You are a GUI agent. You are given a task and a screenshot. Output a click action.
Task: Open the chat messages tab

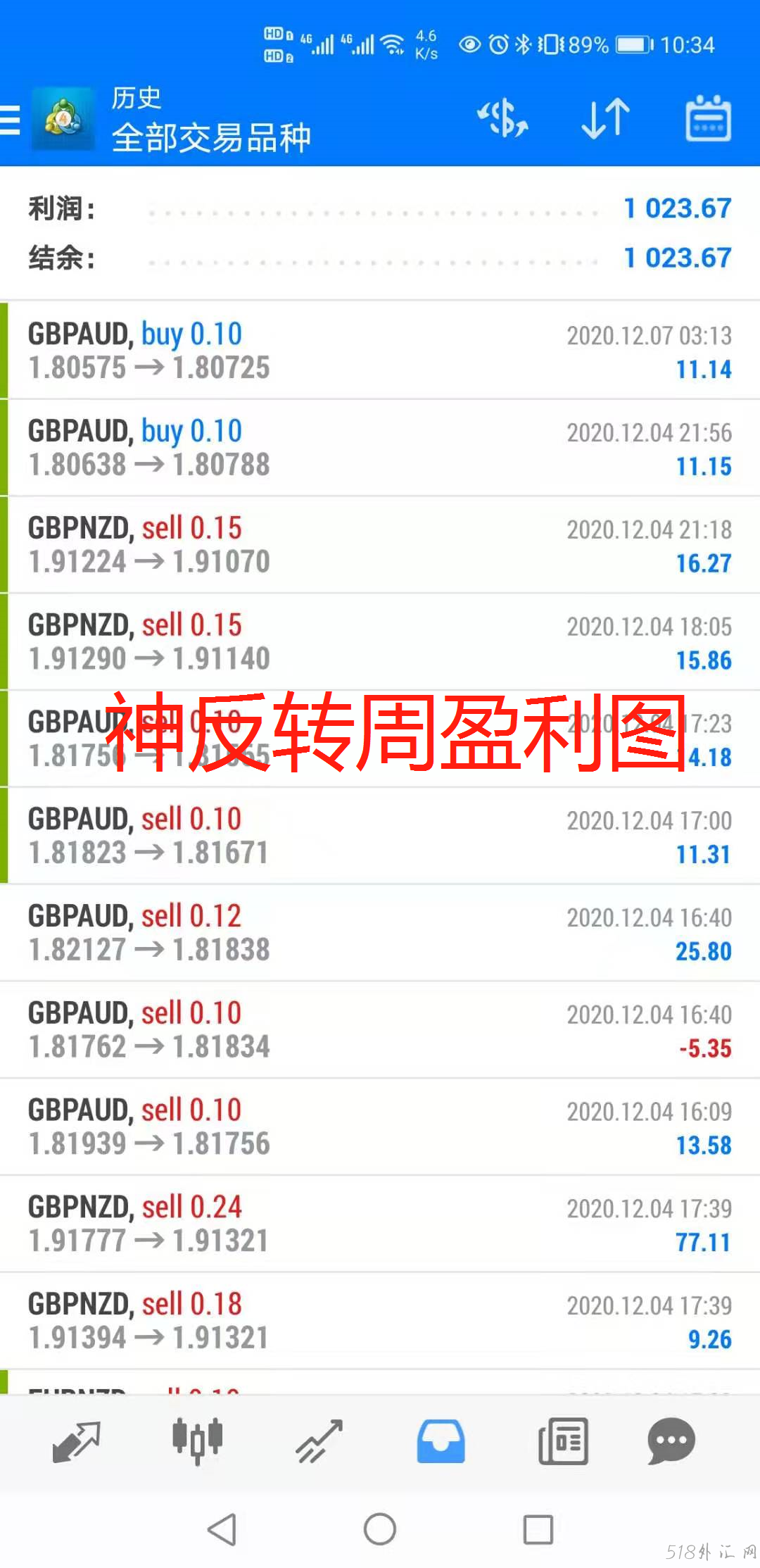671,1441
